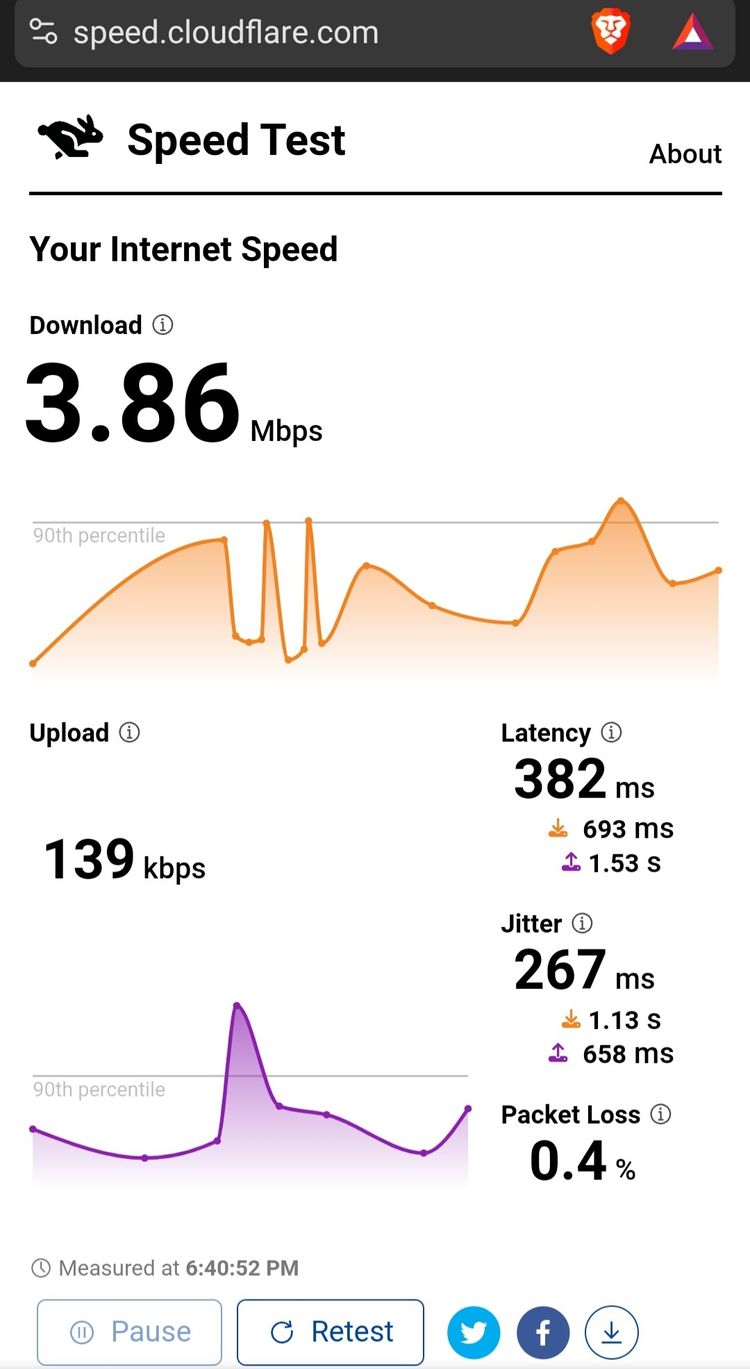Open the About link
Viewport: 750px width, 1369px height.
pyautogui.click(x=685, y=154)
